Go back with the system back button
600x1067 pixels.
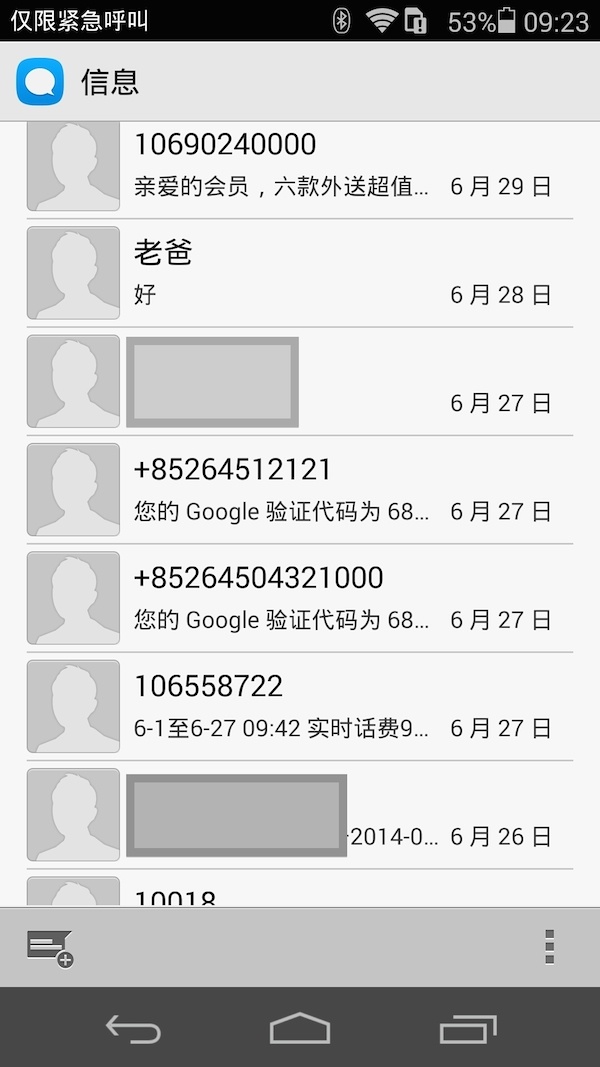tap(133, 1028)
